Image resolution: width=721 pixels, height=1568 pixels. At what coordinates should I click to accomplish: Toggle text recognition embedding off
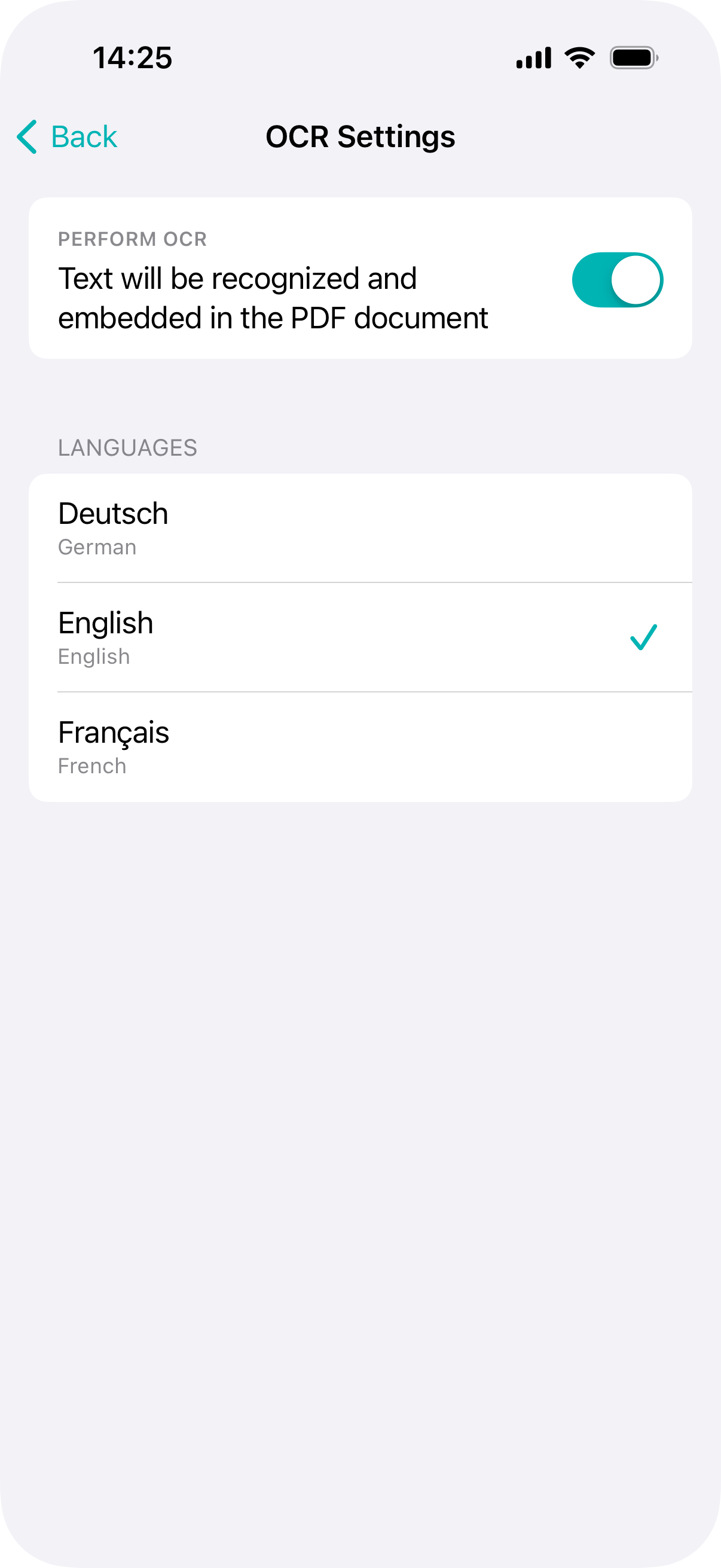tap(618, 279)
